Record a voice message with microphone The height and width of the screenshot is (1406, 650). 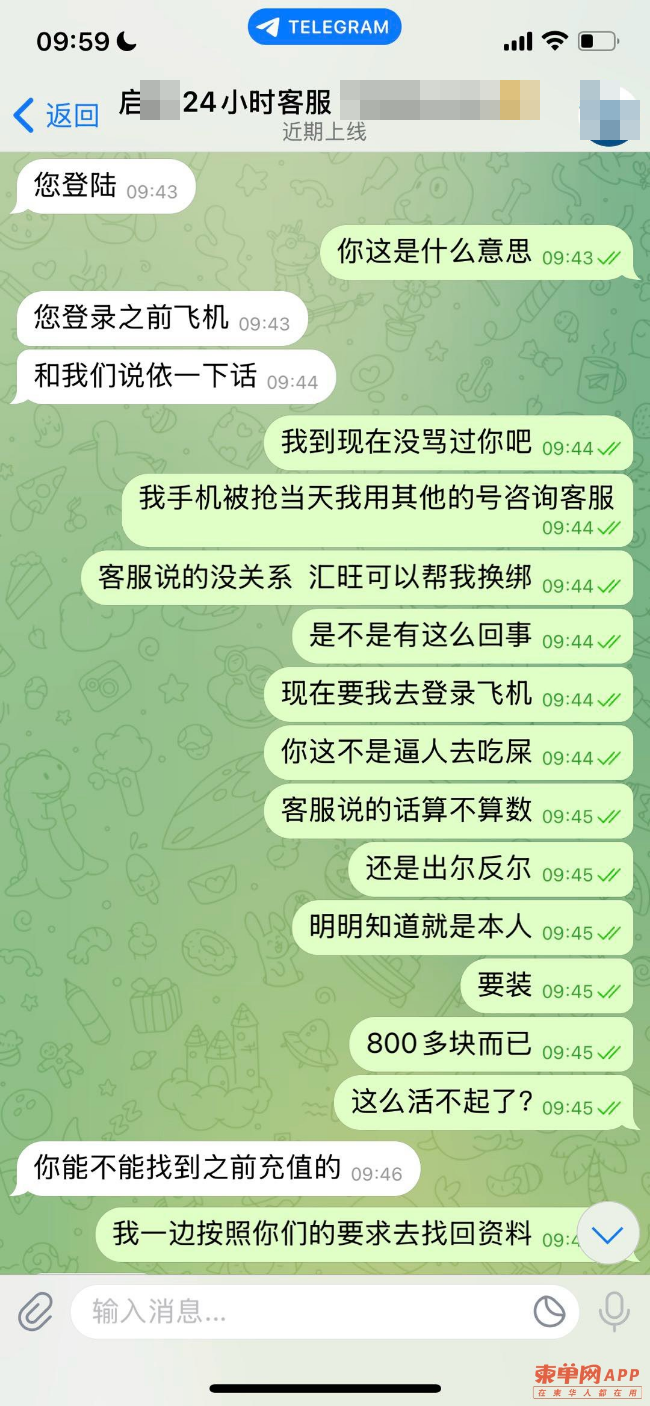(x=613, y=1311)
